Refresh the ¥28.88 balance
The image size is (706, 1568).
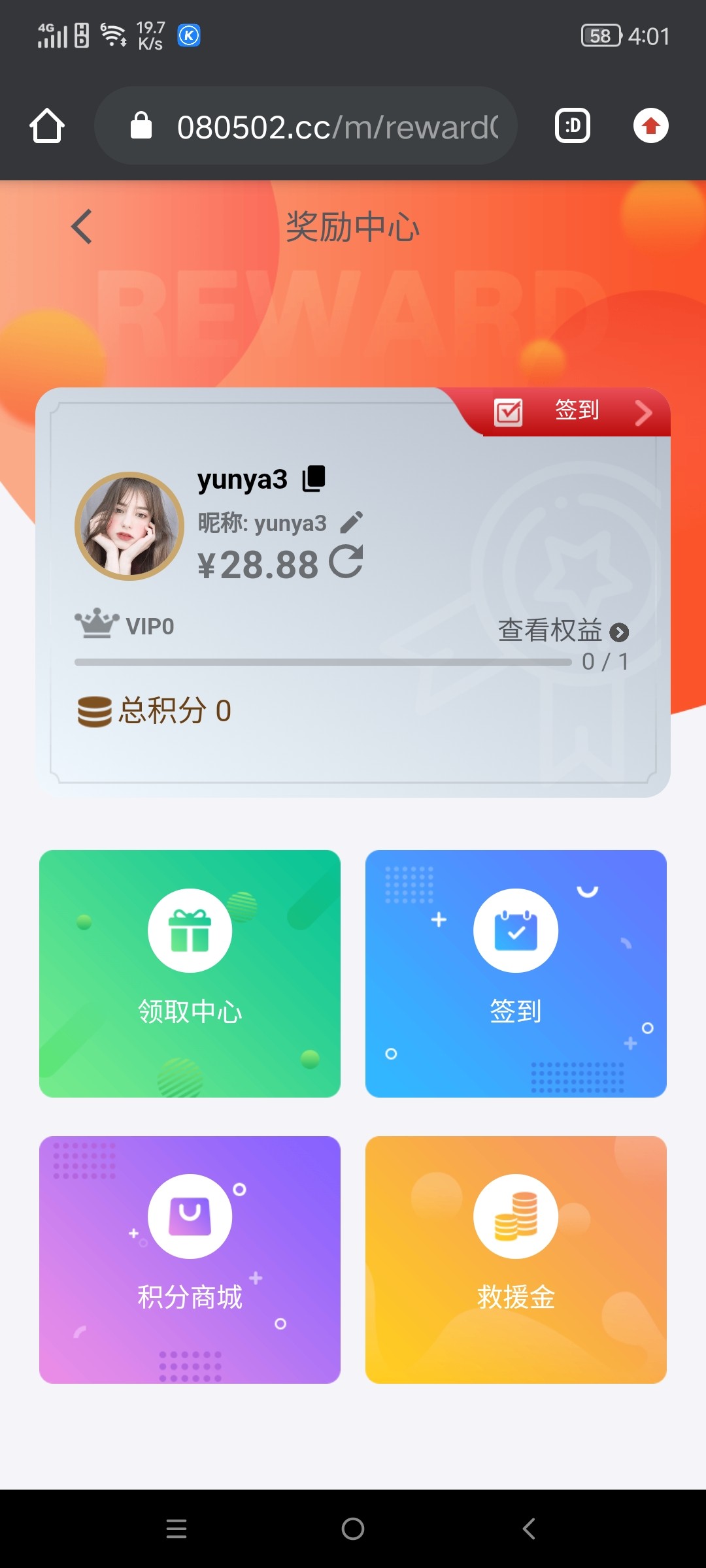tap(346, 562)
